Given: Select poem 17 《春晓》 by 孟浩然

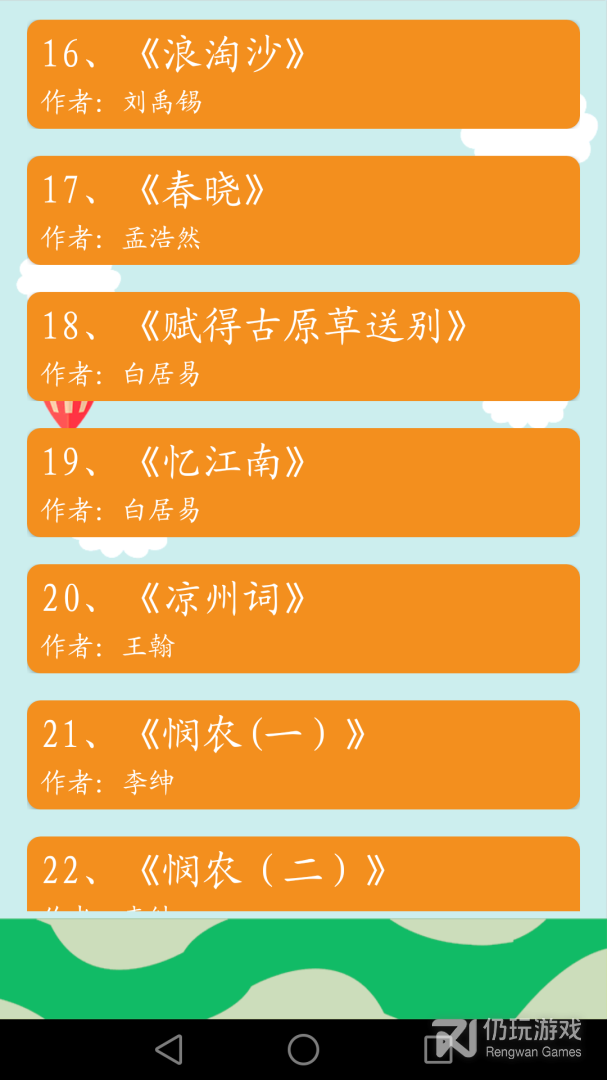Looking at the screenshot, I should point(303,211).
